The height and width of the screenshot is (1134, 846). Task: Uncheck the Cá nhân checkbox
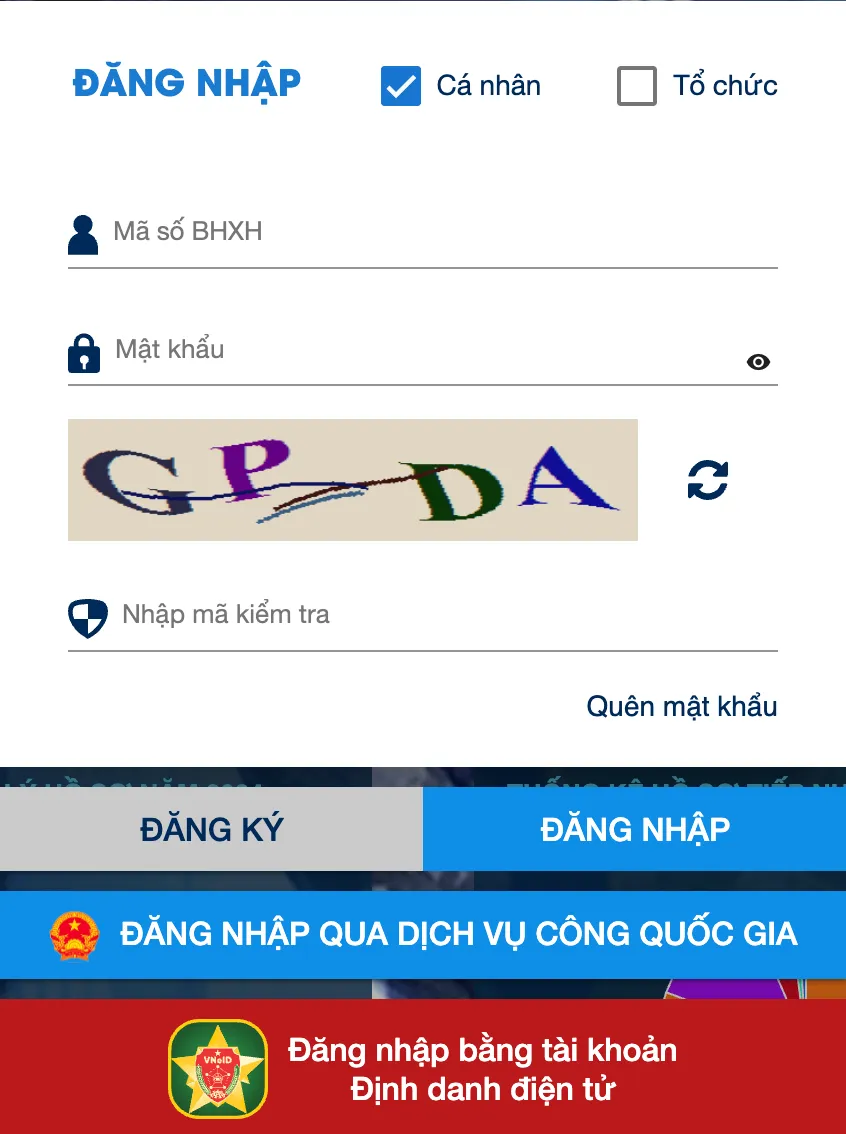[x=400, y=88]
